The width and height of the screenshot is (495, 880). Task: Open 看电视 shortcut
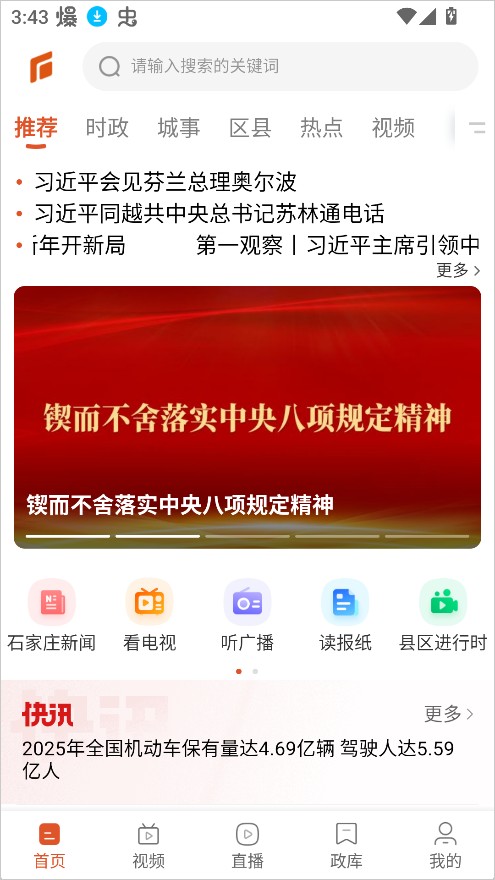pos(149,615)
